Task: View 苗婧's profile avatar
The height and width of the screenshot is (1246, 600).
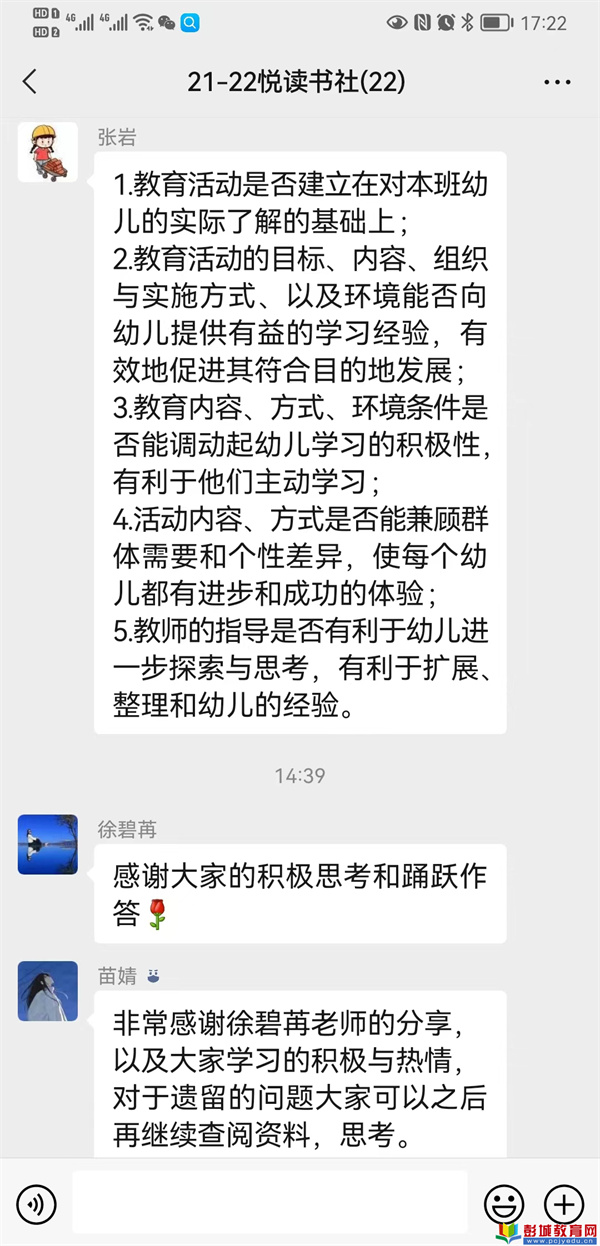Action: pyautogui.click(x=47, y=991)
